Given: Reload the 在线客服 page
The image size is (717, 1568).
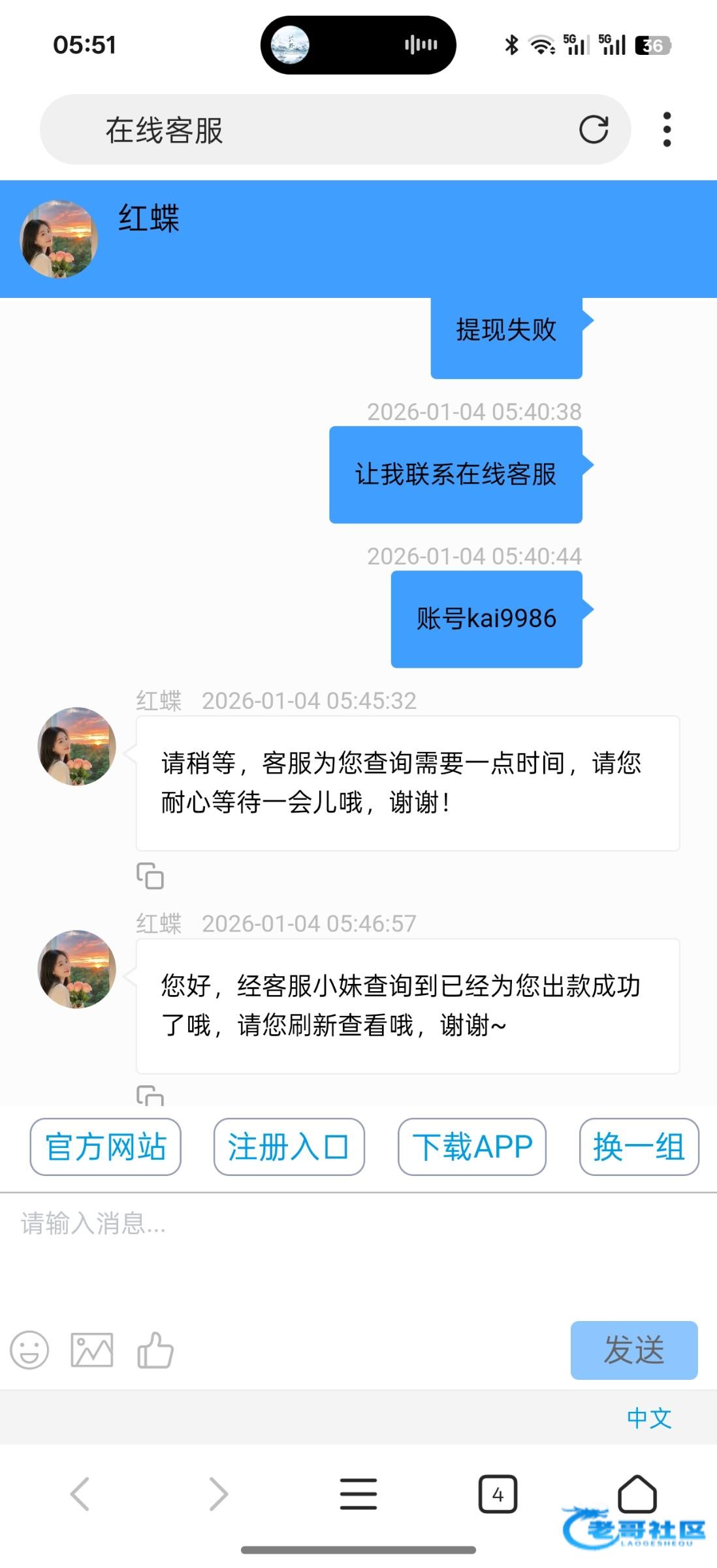Looking at the screenshot, I should (593, 129).
